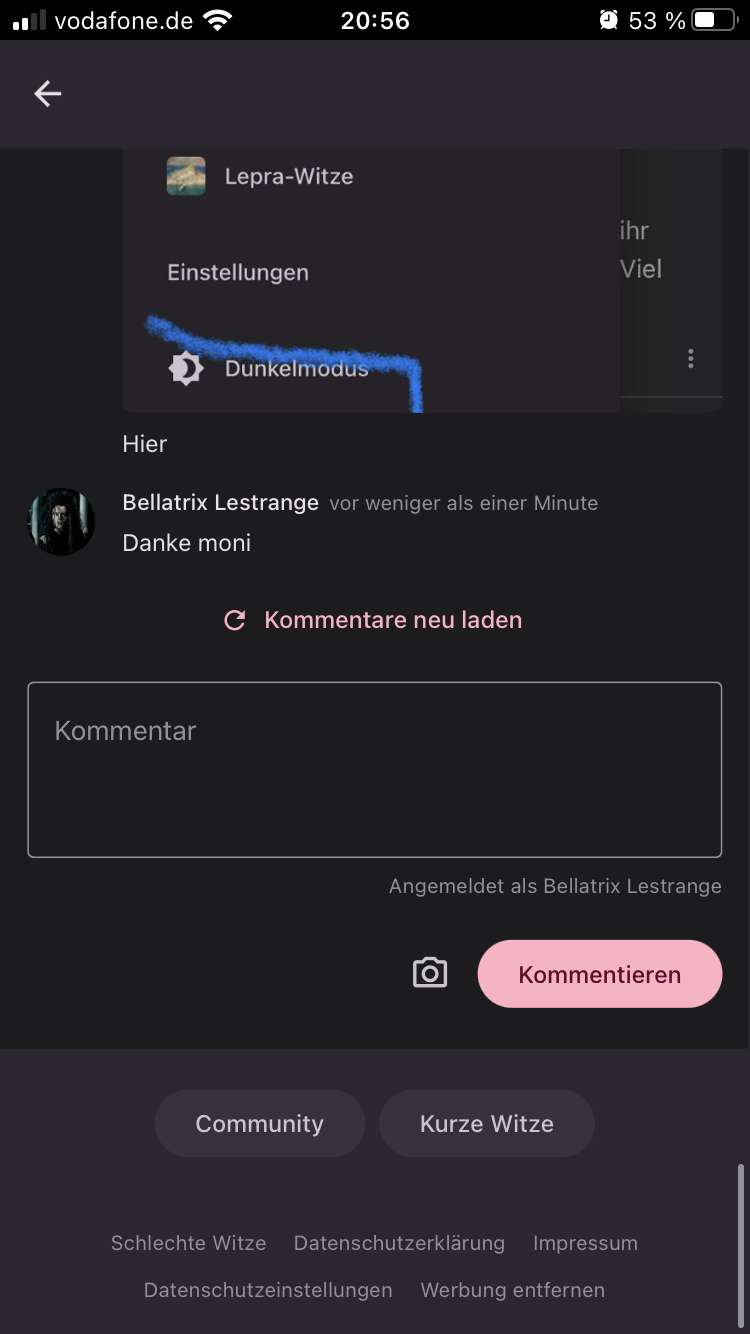
Task: Select the Kurze Witze chip
Action: (486, 1124)
